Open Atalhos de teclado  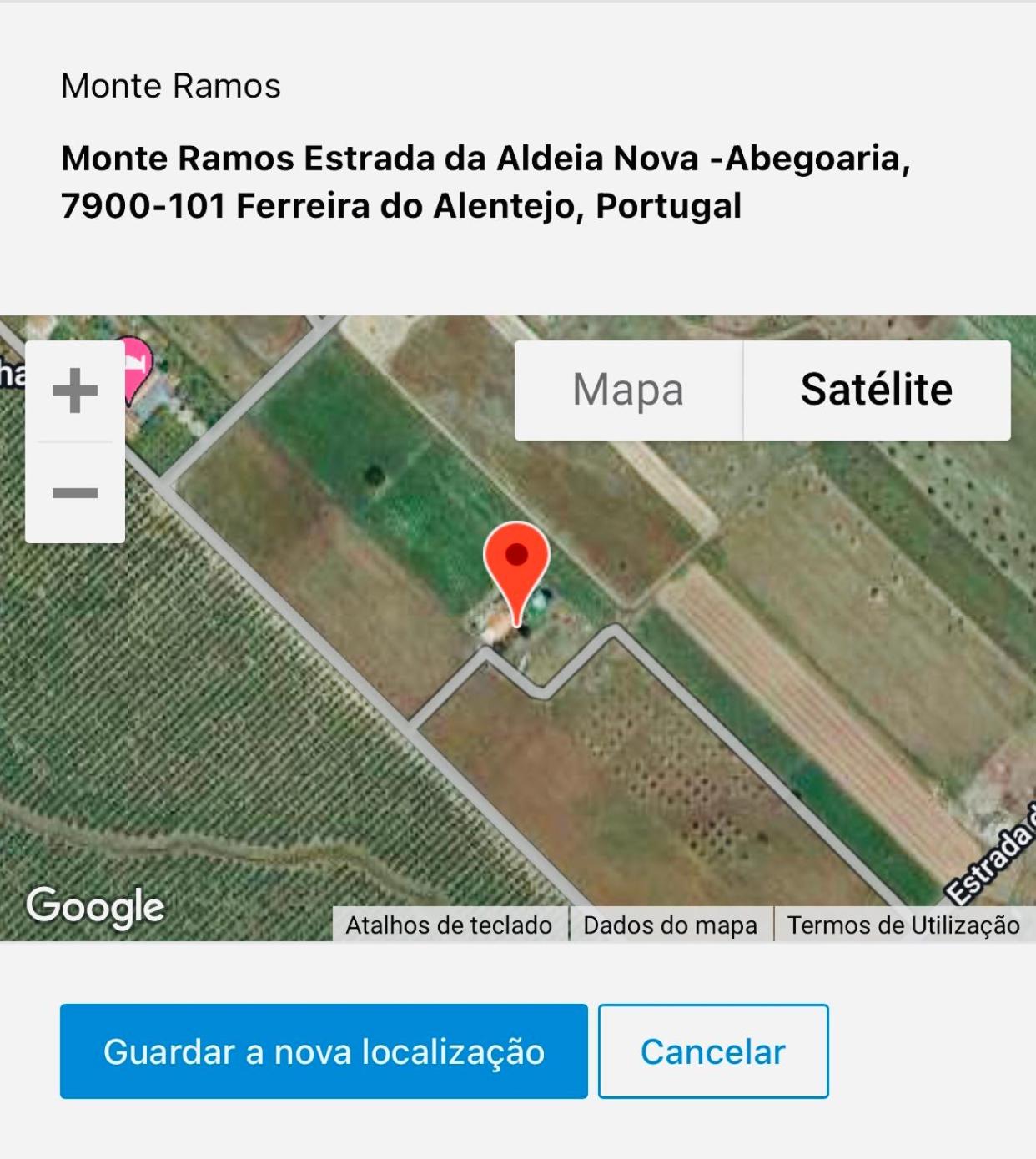pos(450,925)
